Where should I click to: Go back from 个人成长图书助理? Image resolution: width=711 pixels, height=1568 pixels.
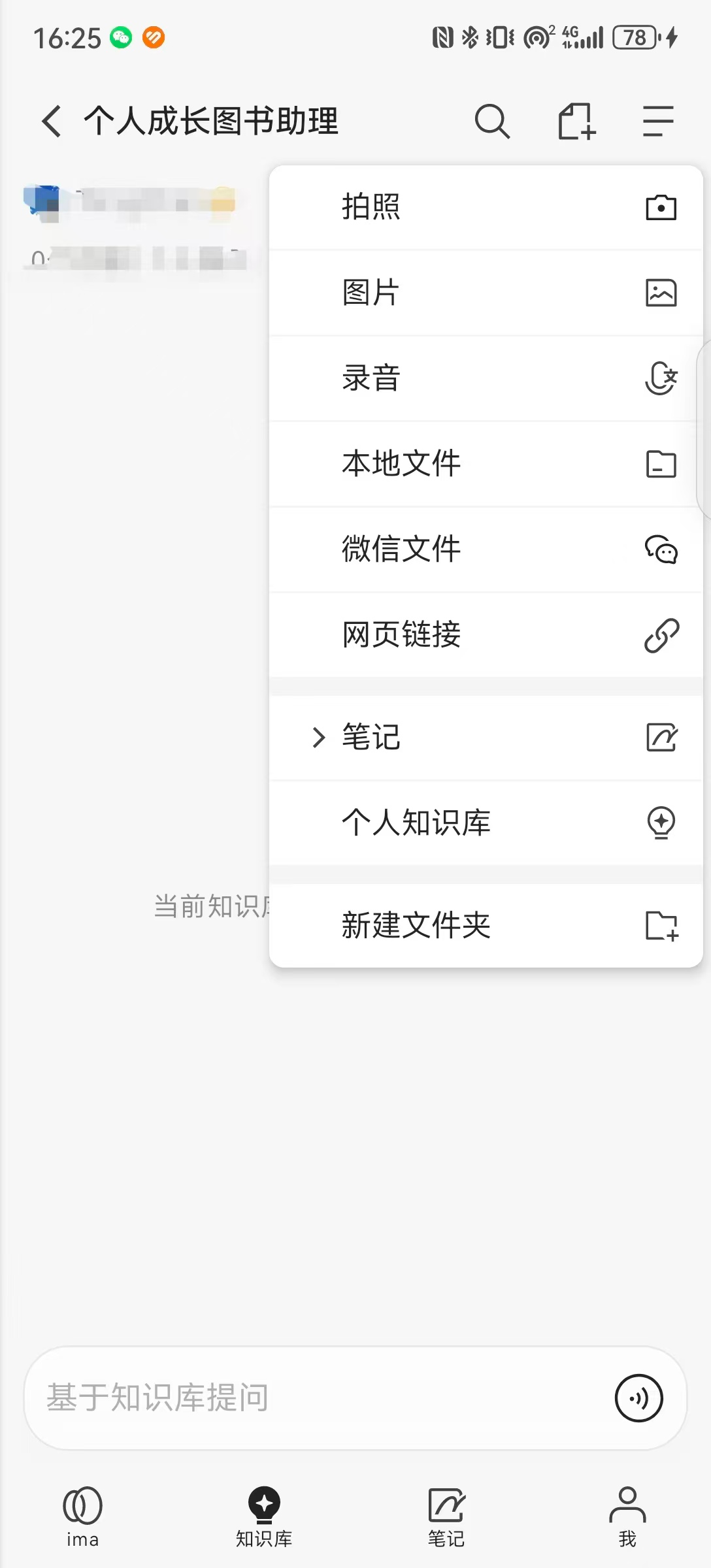pos(52,122)
